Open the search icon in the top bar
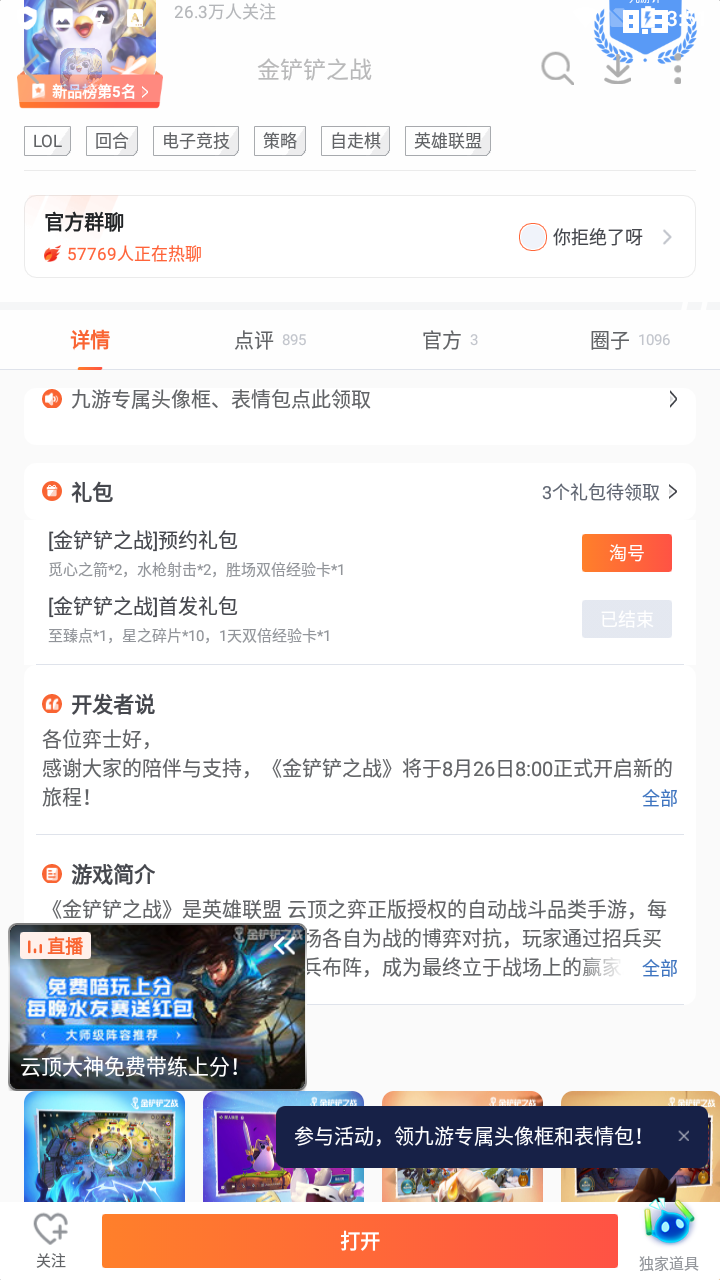 coord(557,69)
